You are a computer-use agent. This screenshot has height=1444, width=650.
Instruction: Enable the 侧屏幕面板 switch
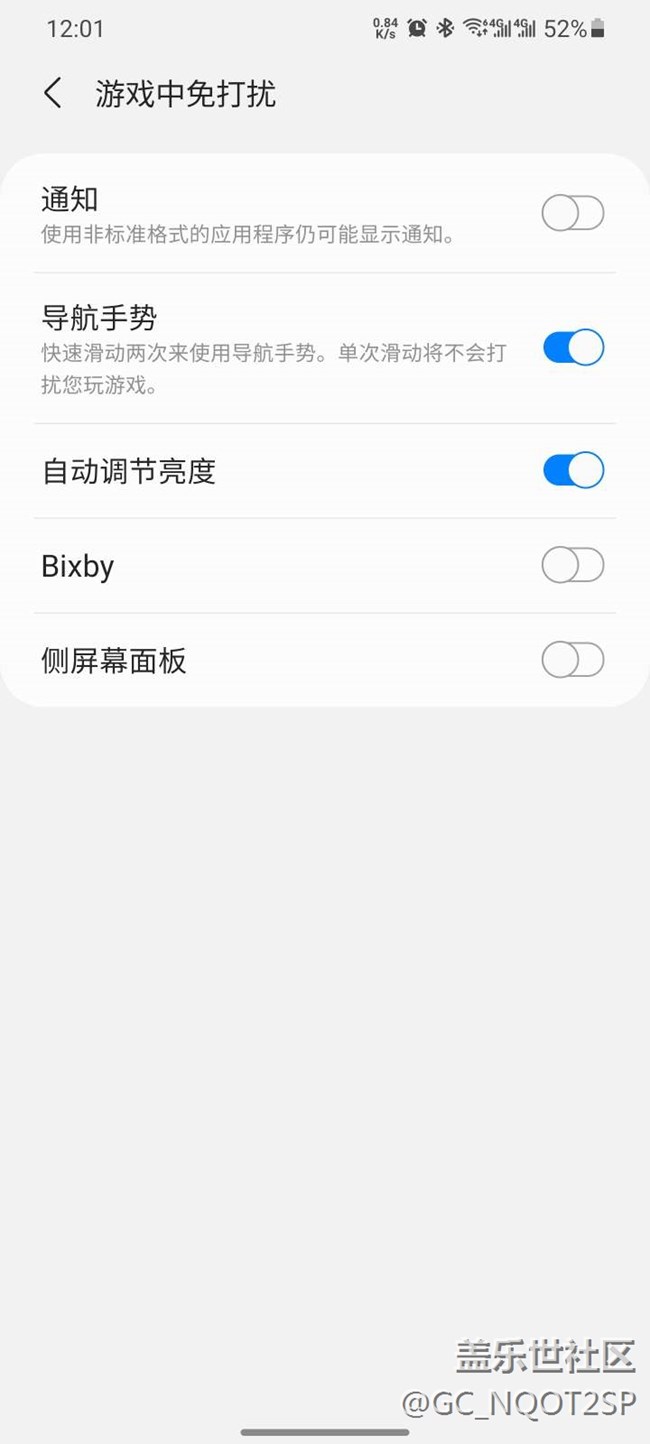click(573, 660)
